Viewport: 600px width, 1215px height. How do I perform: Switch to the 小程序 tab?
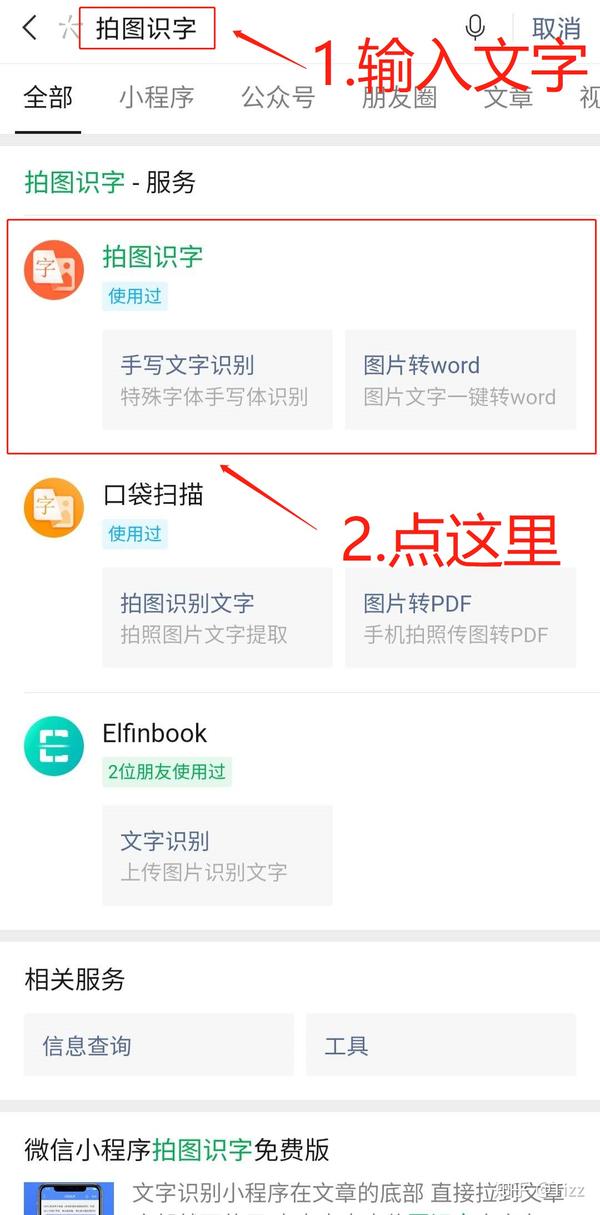coord(156,97)
